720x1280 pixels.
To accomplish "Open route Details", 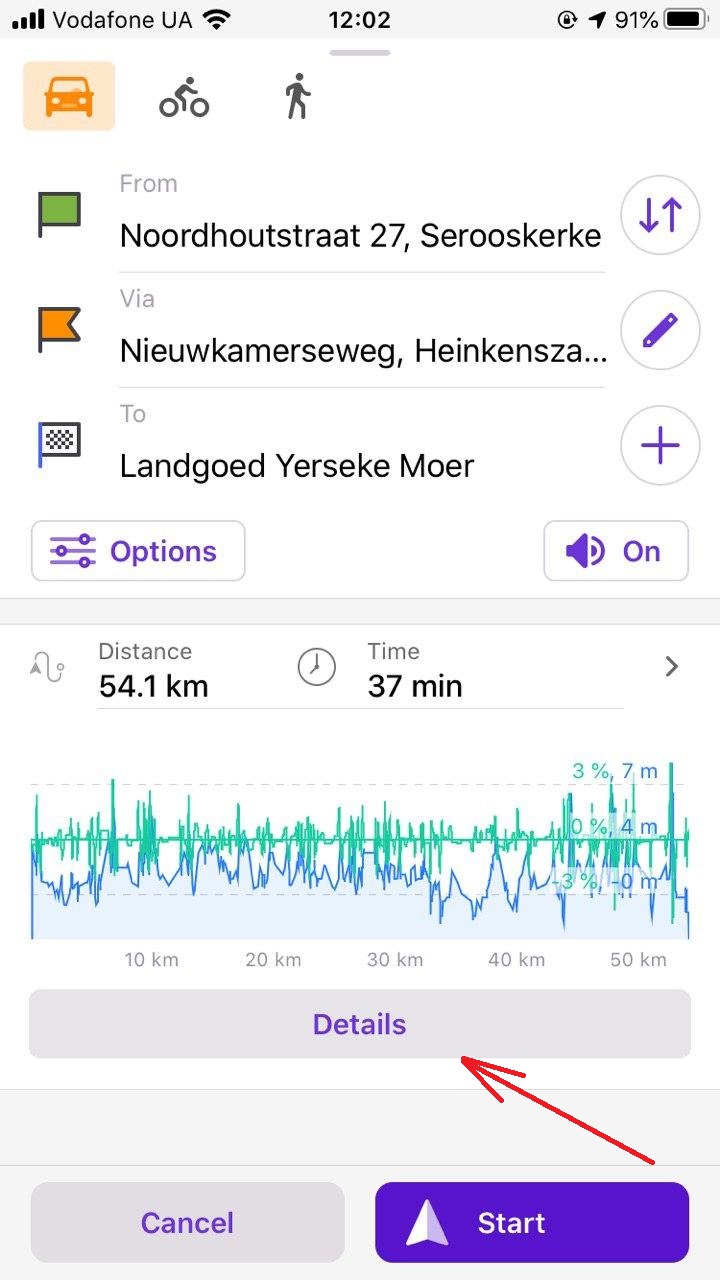I will (x=360, y=1024).
